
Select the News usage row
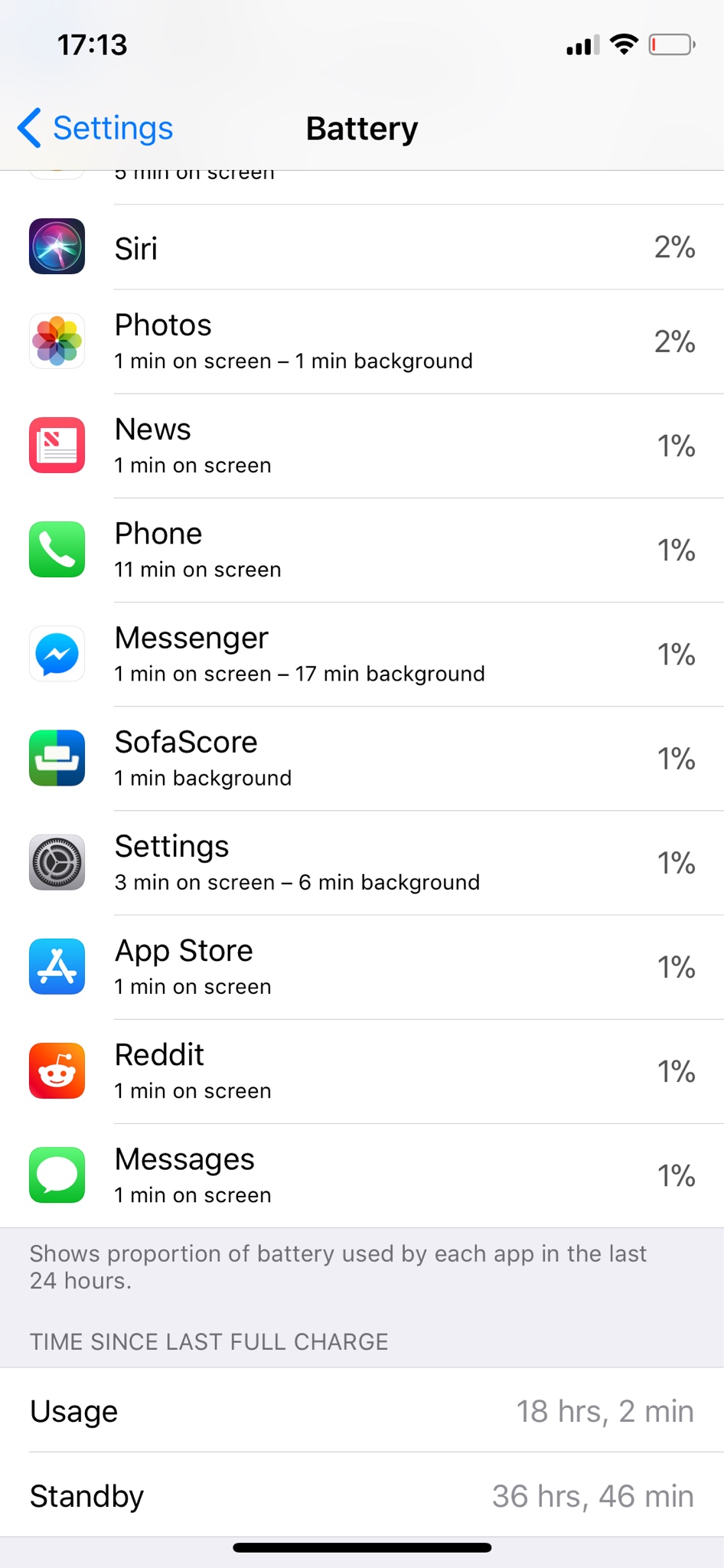pyautogui.click(x=362, y=446)
